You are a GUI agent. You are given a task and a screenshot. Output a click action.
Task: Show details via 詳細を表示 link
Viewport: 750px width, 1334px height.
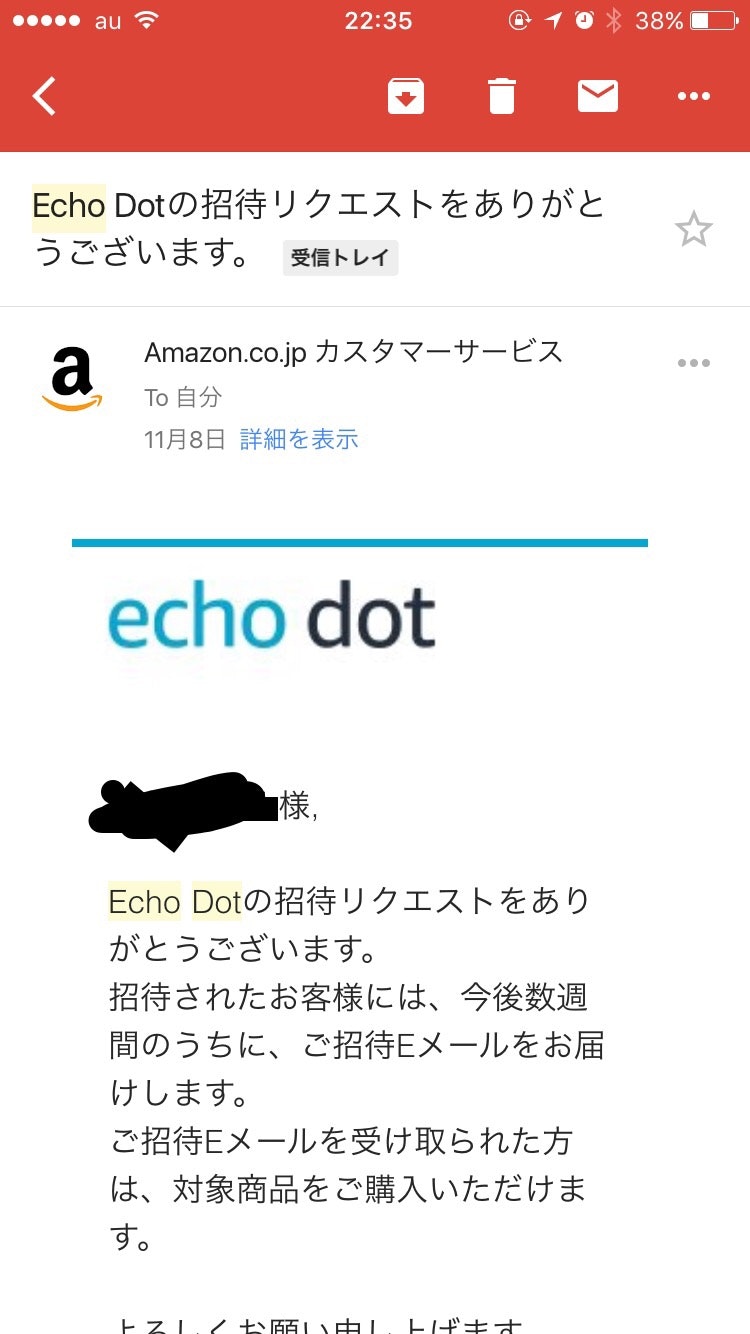299,439
